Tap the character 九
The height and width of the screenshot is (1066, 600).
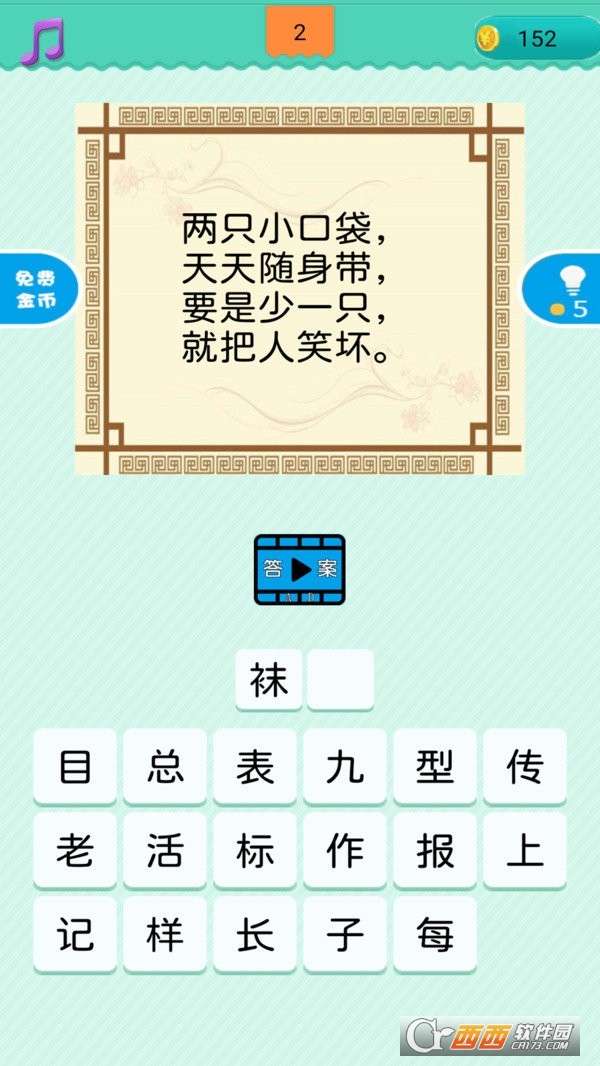tap(345, 767)
